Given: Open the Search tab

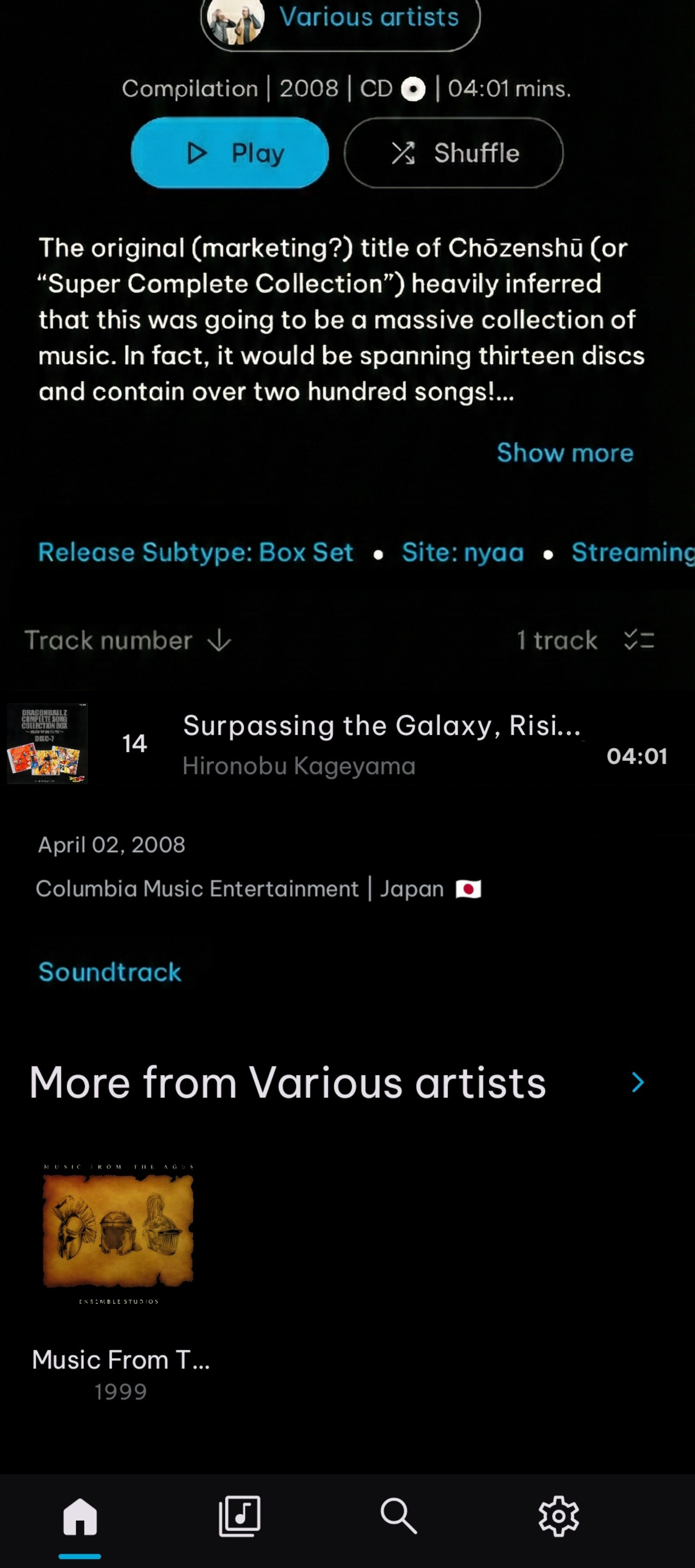Looking at the screenshot, I should tap(399, 1517).
